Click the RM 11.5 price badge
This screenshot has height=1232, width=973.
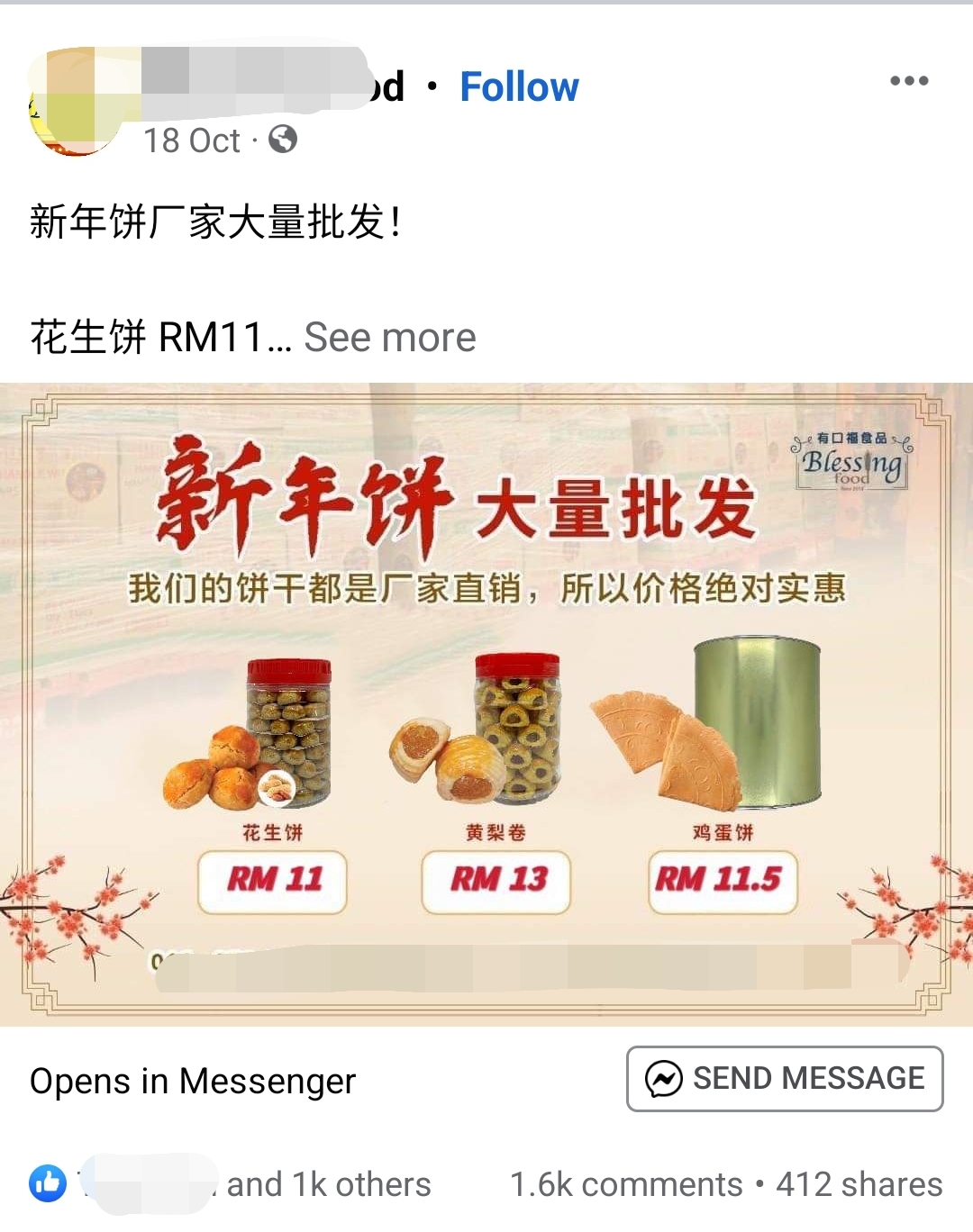click(x=722, y=881)
